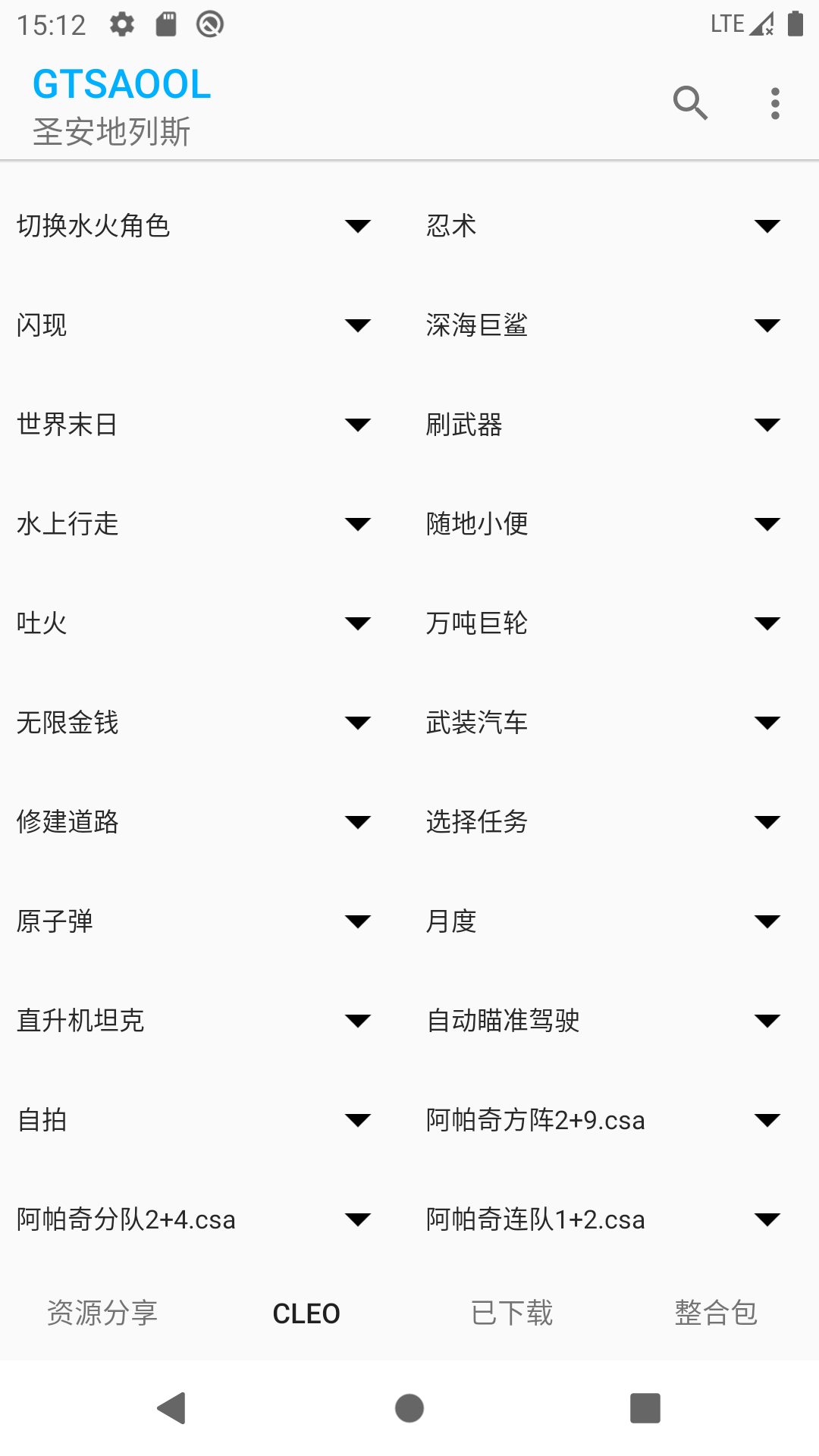Open the three-dot overflow menu
The width and height of the screenshot is (819, 1456).
coord(774,103)
